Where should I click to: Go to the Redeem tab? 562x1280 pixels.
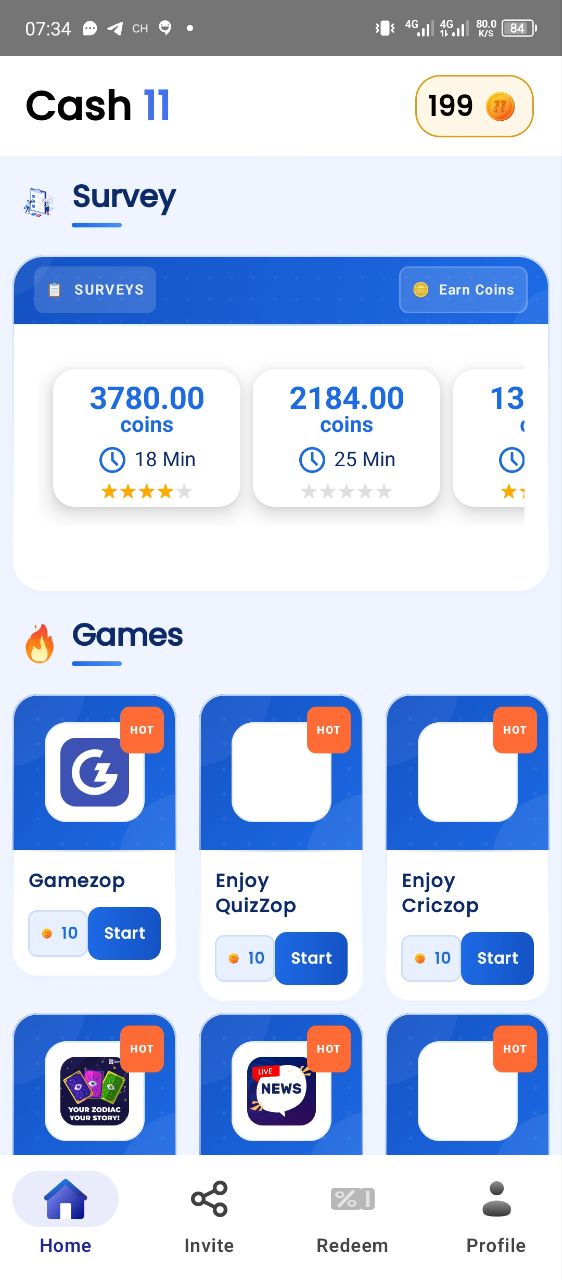(352, 1217)
